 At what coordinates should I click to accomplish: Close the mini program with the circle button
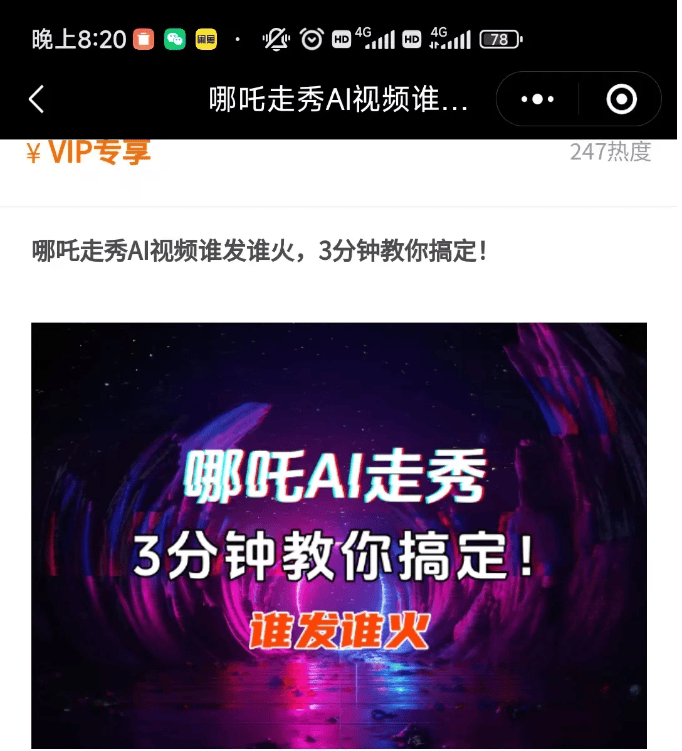coord(621,99)
